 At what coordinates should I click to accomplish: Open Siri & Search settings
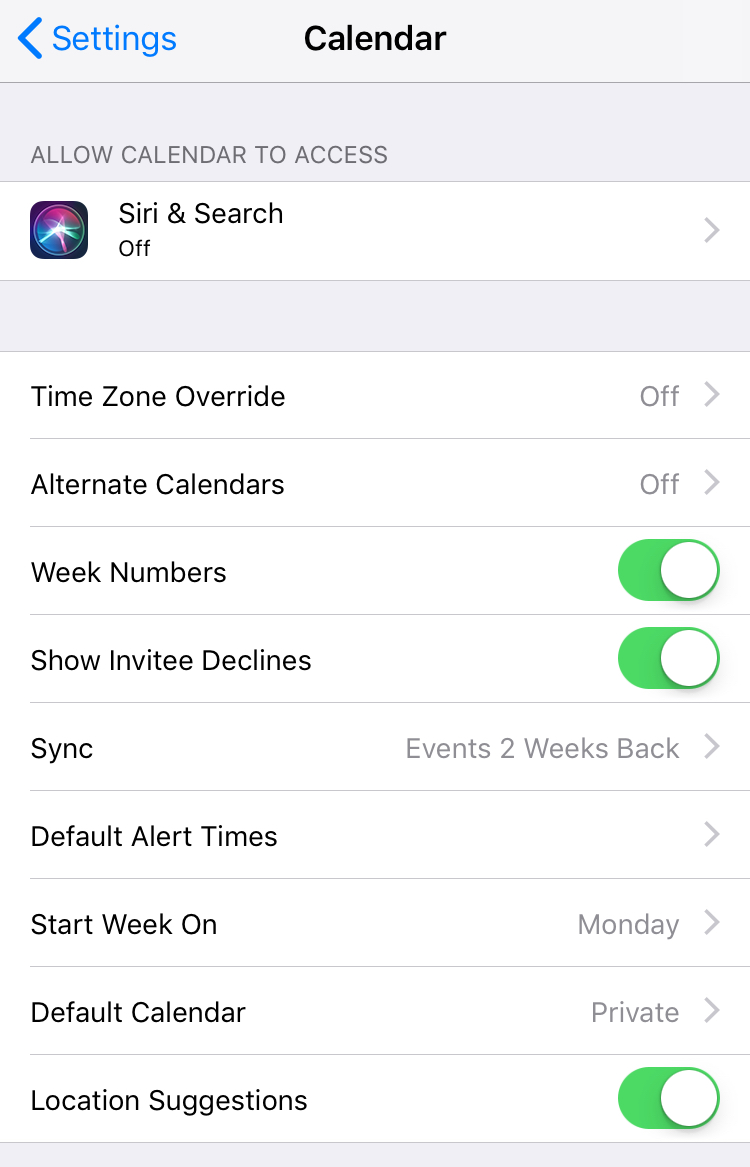[x=375, y=230]
